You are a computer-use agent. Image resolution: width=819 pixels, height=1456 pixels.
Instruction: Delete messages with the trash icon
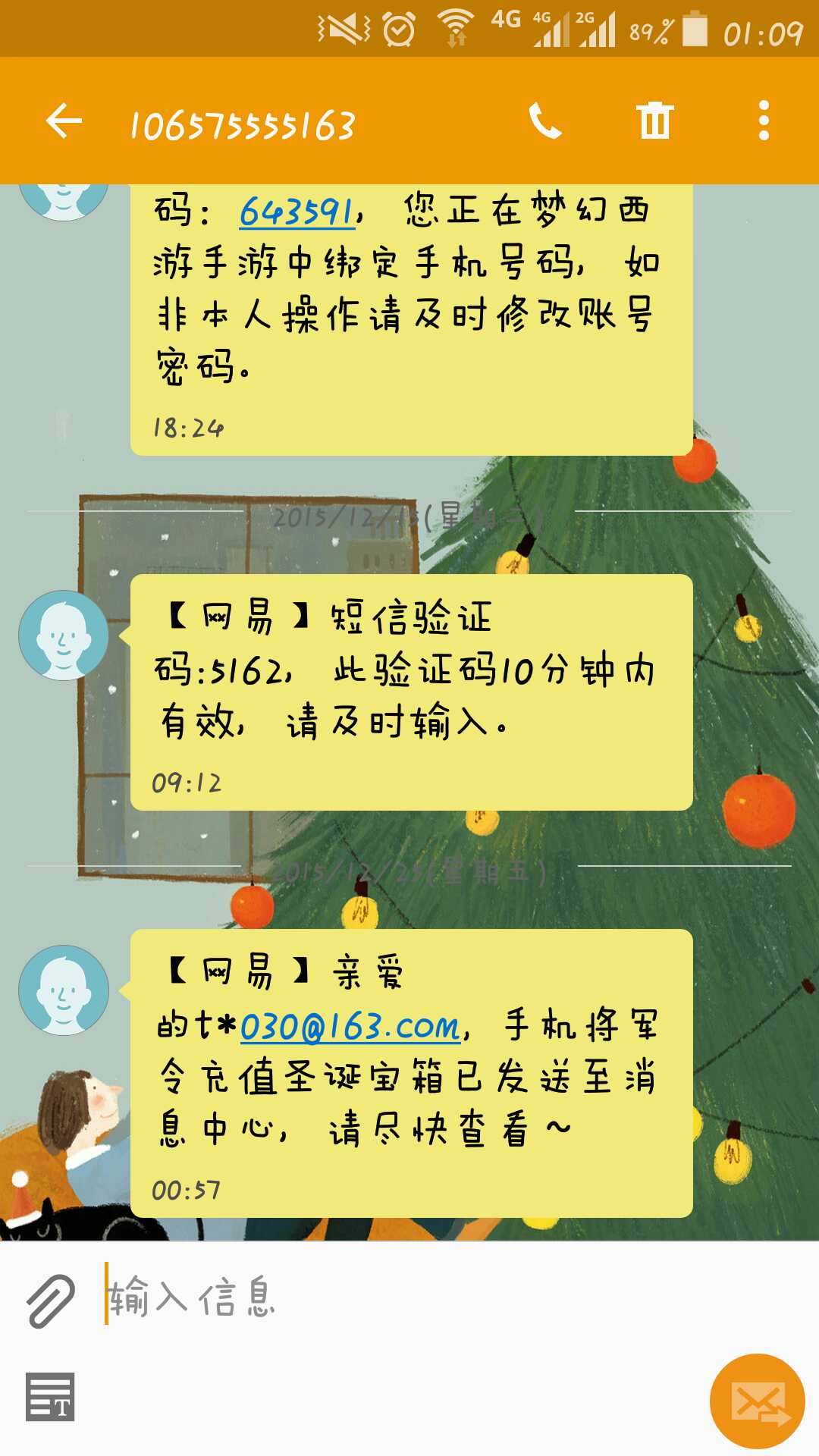coord(654,121)
